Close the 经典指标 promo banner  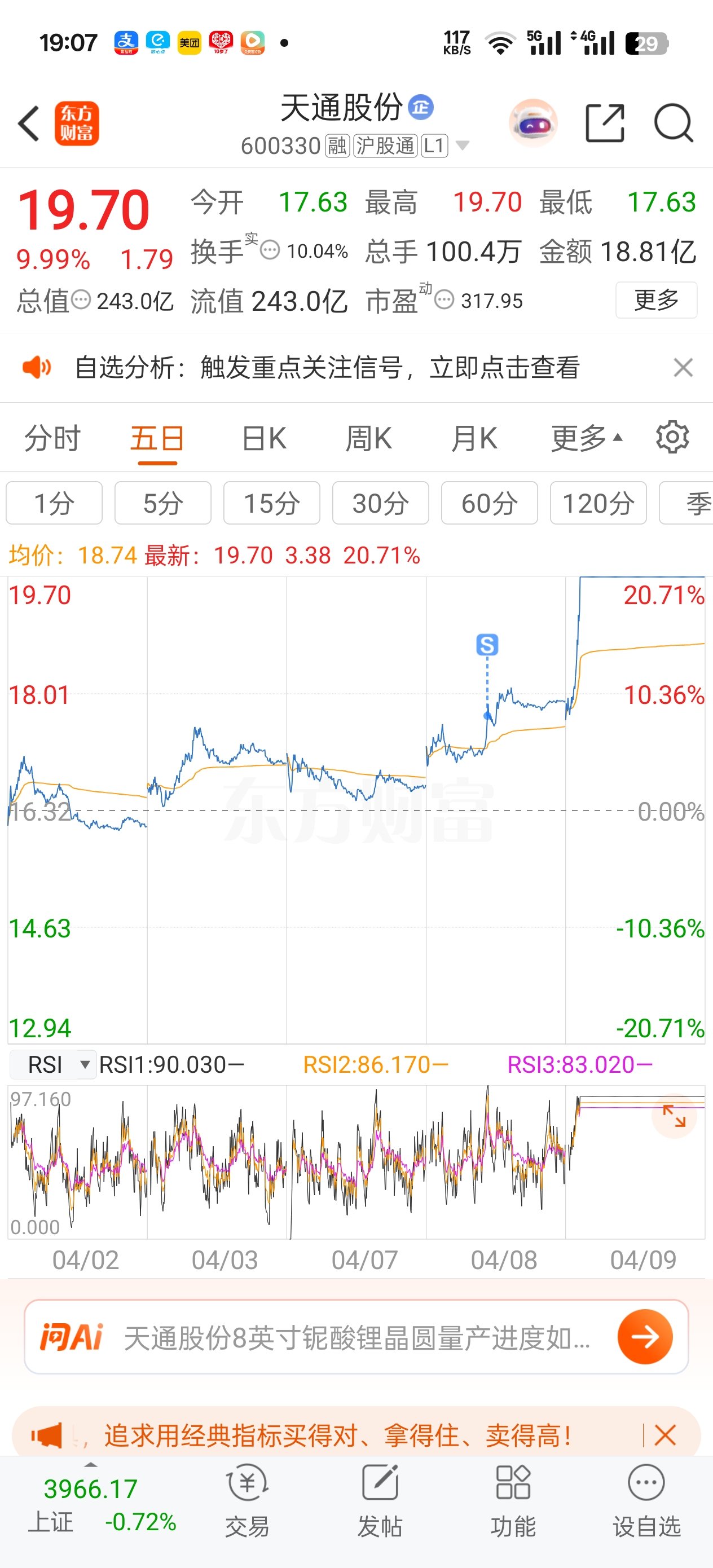(x=665, y=1435)
